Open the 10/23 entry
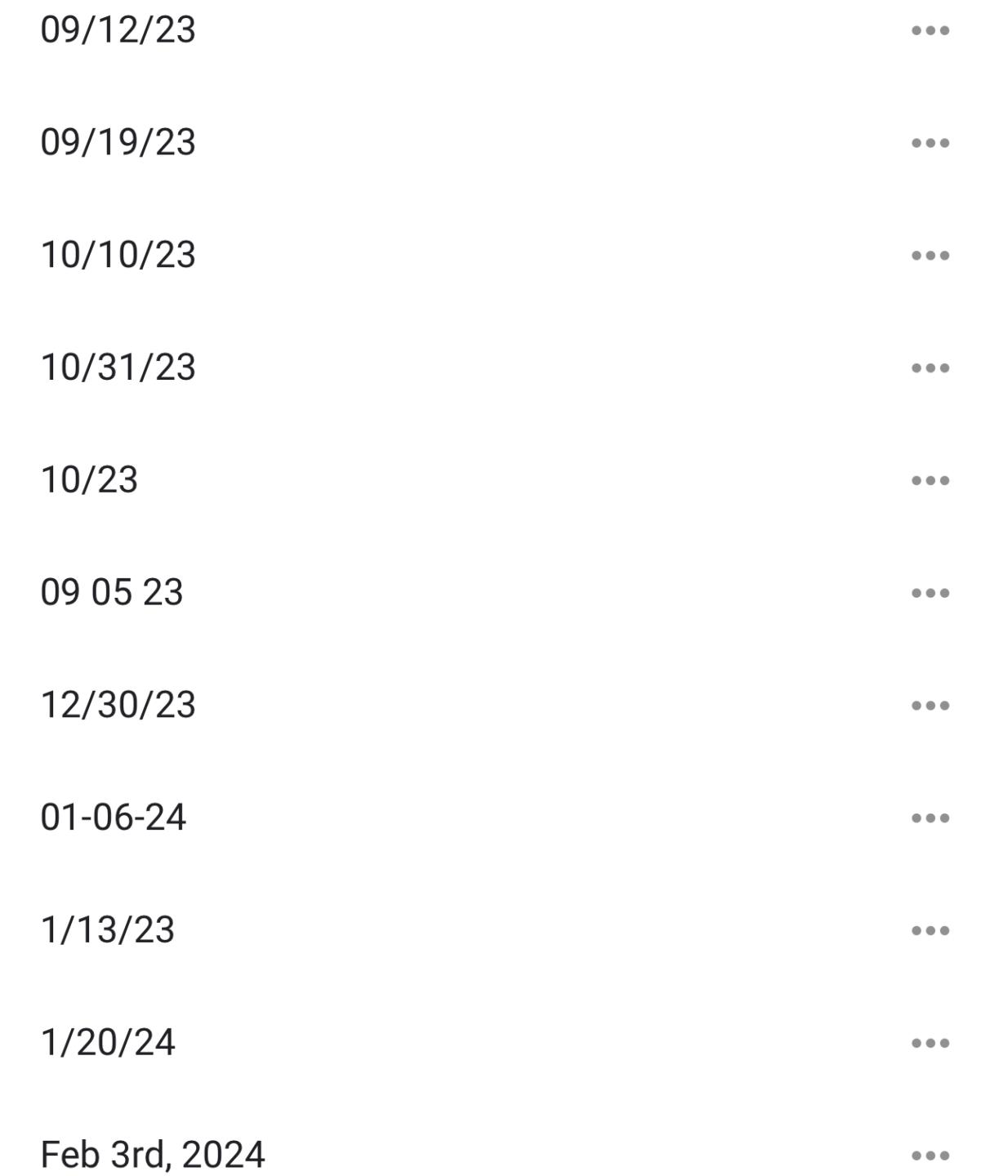 click(89, 480)
